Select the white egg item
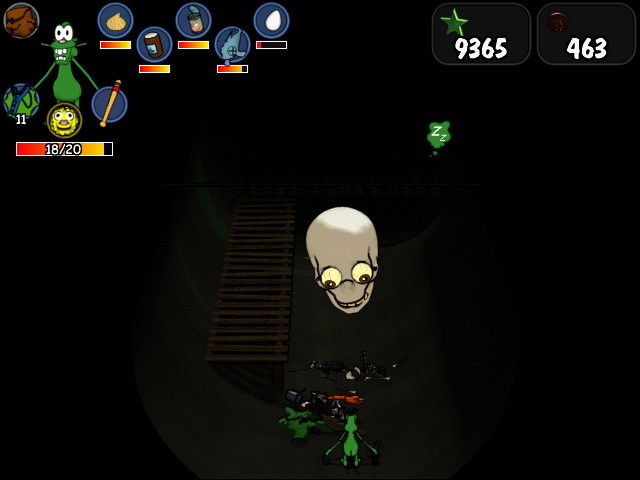Image resolution: width=640 pixels, height=480 pixels. coord(271,20)
